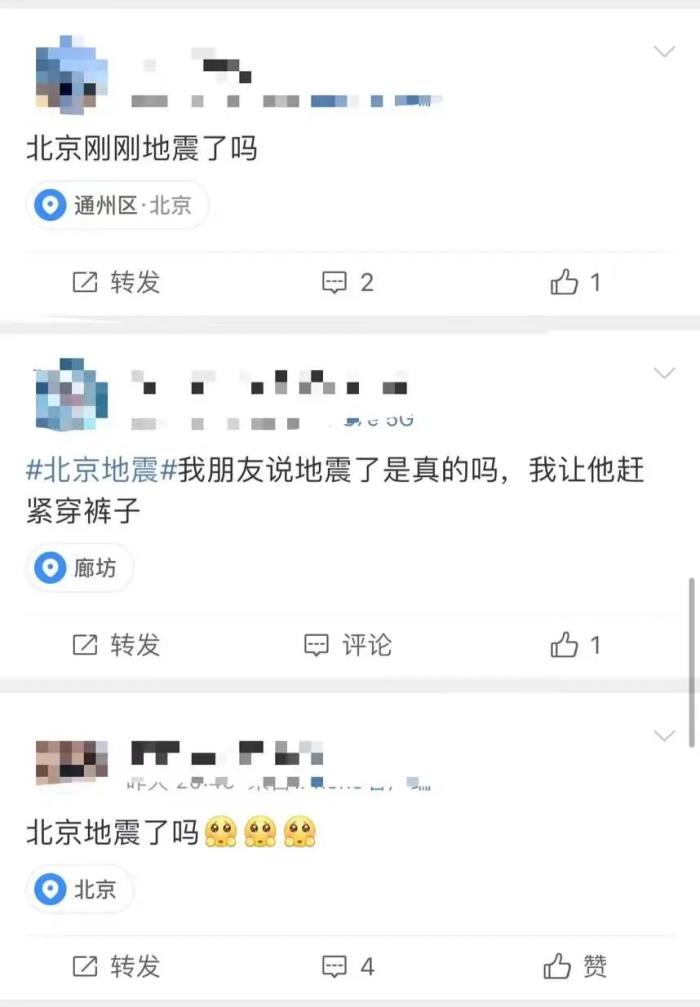Like the post tagged 廊坊
This screenshot has height=1007, width=700.
(x=576, y=645)
